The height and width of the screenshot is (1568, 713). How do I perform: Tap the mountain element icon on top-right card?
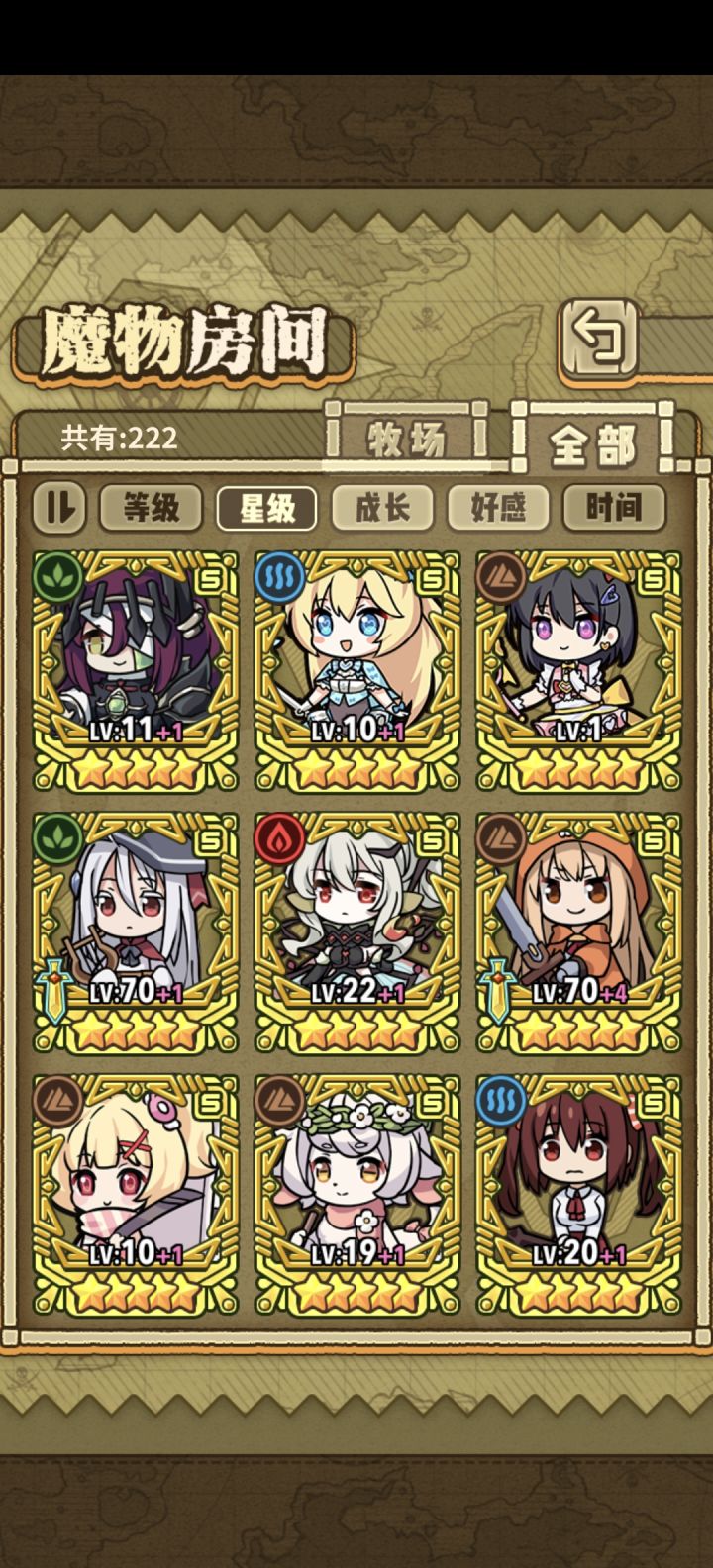coord(502,576)
